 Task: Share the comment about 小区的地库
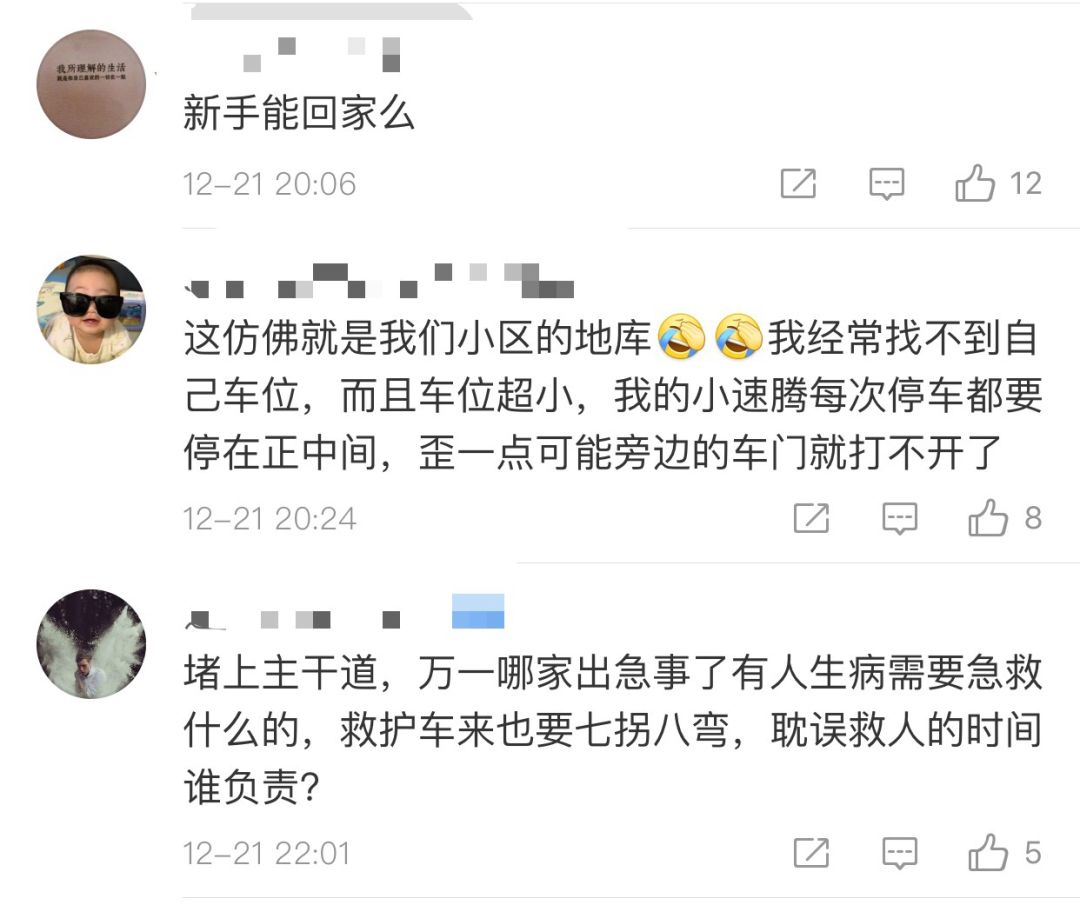pyautogui.click(x=811, y=518)
